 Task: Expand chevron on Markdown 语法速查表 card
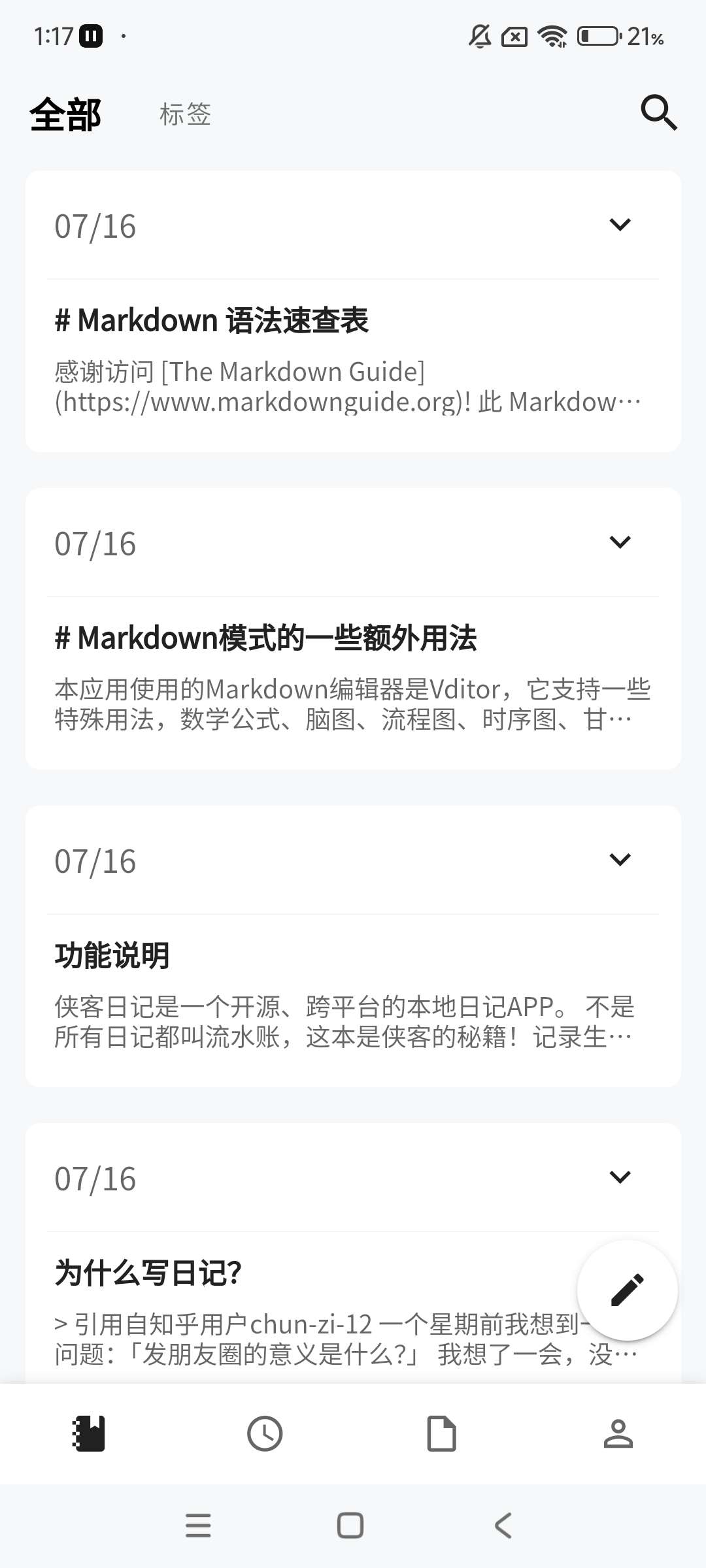[620, 225]
